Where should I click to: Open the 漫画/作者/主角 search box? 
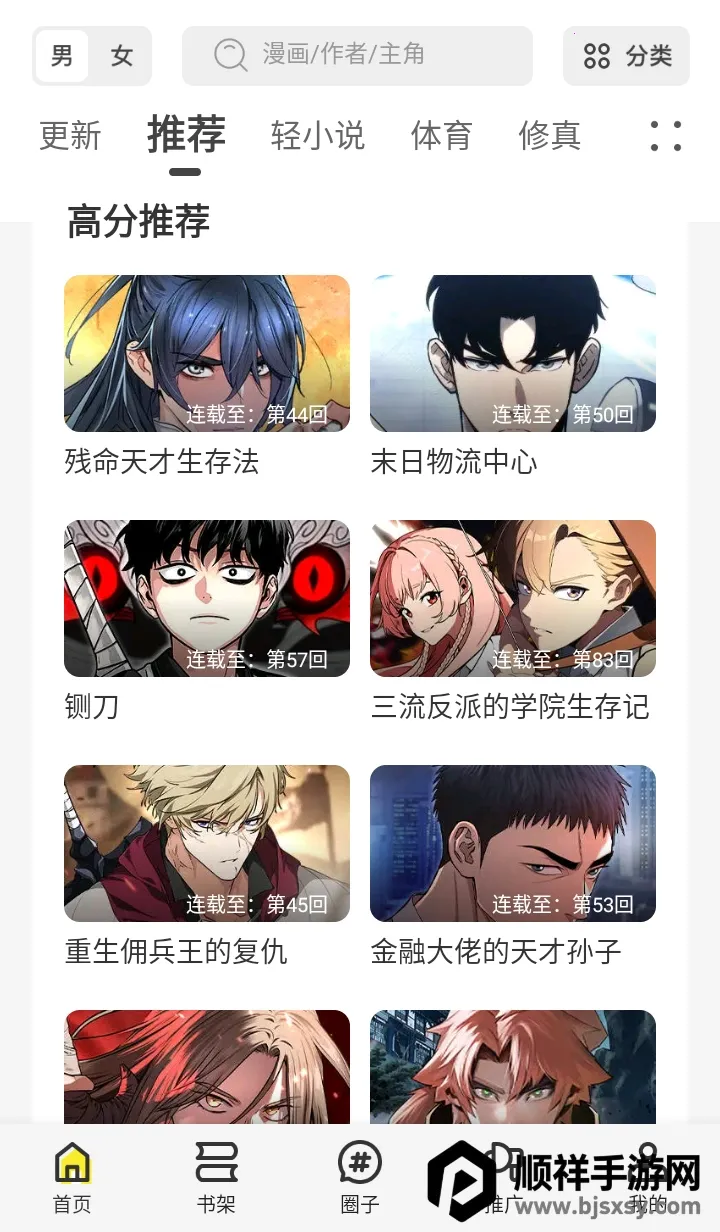pos(357,56)
